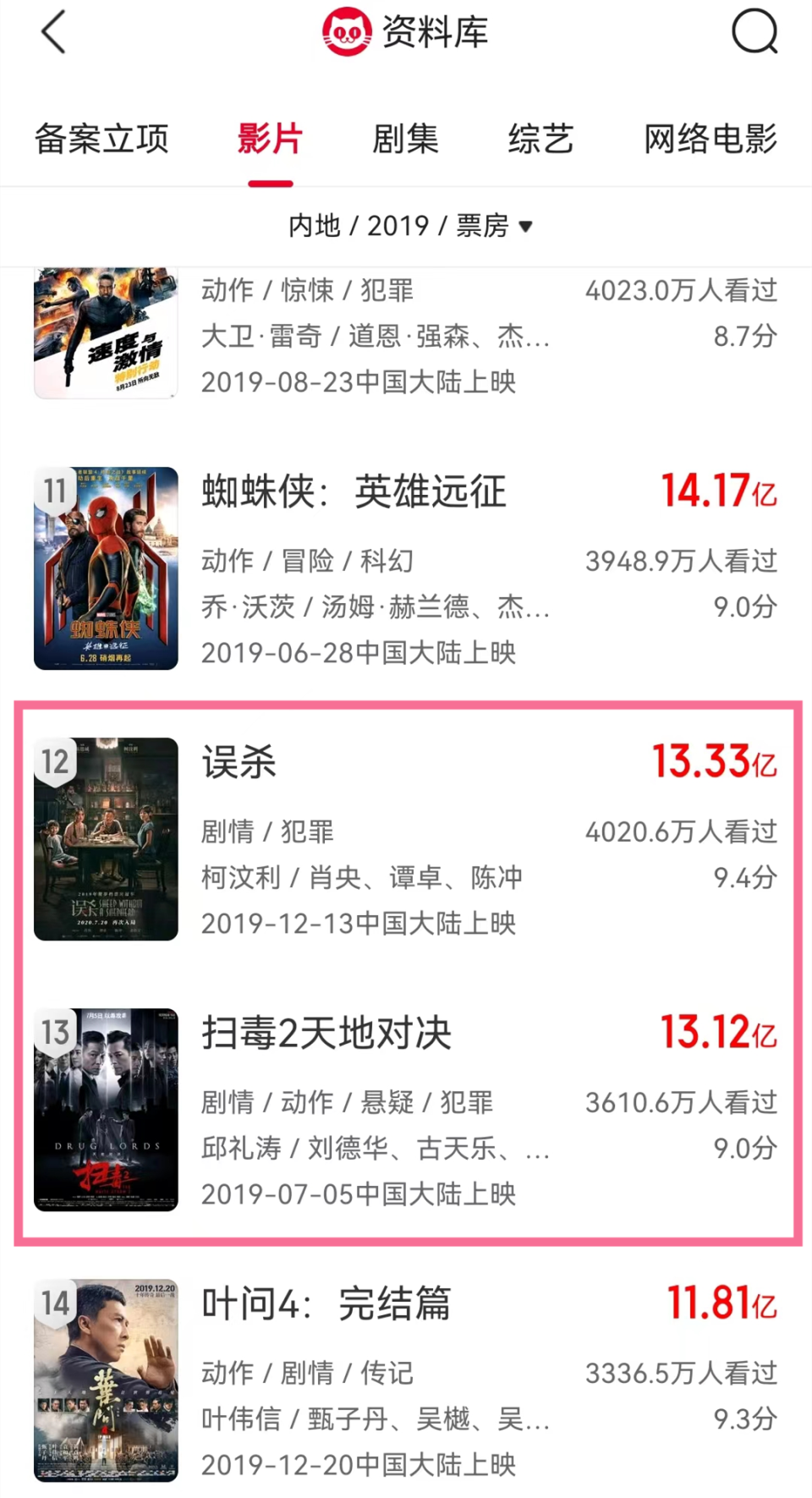Switch to the 综艺 tab
Image resolution: width=812 pixels, height=1498 pixels.
[540, 140]
